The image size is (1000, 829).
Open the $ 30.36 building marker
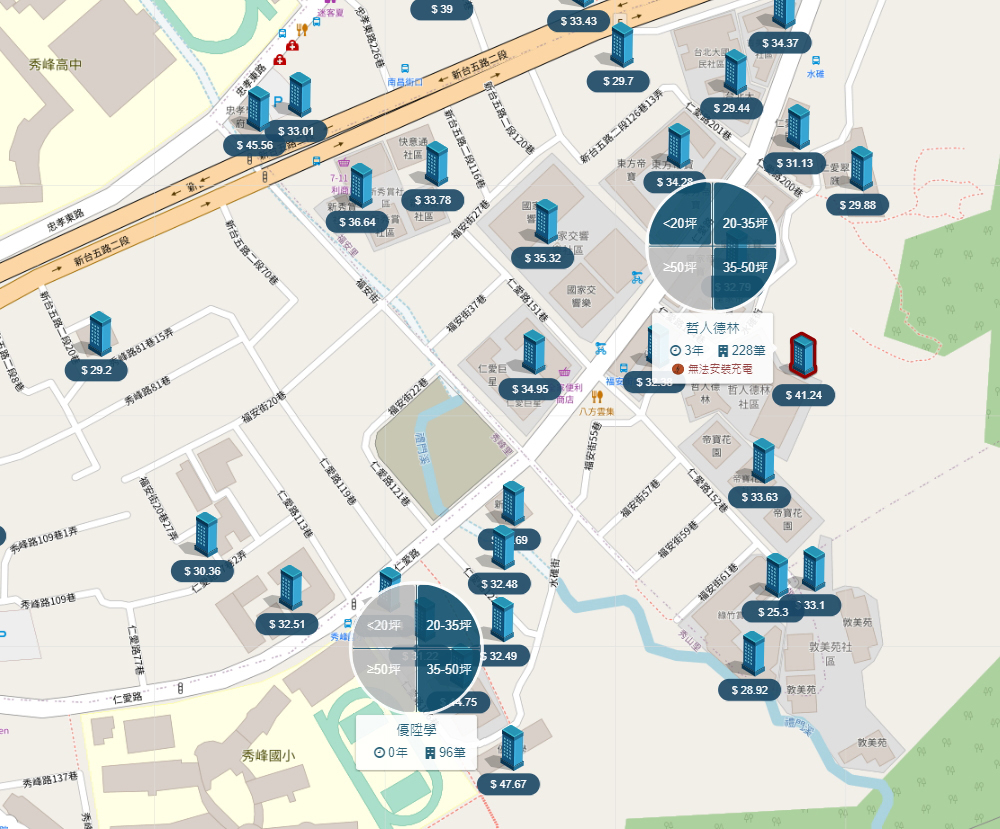coord(206,536)
